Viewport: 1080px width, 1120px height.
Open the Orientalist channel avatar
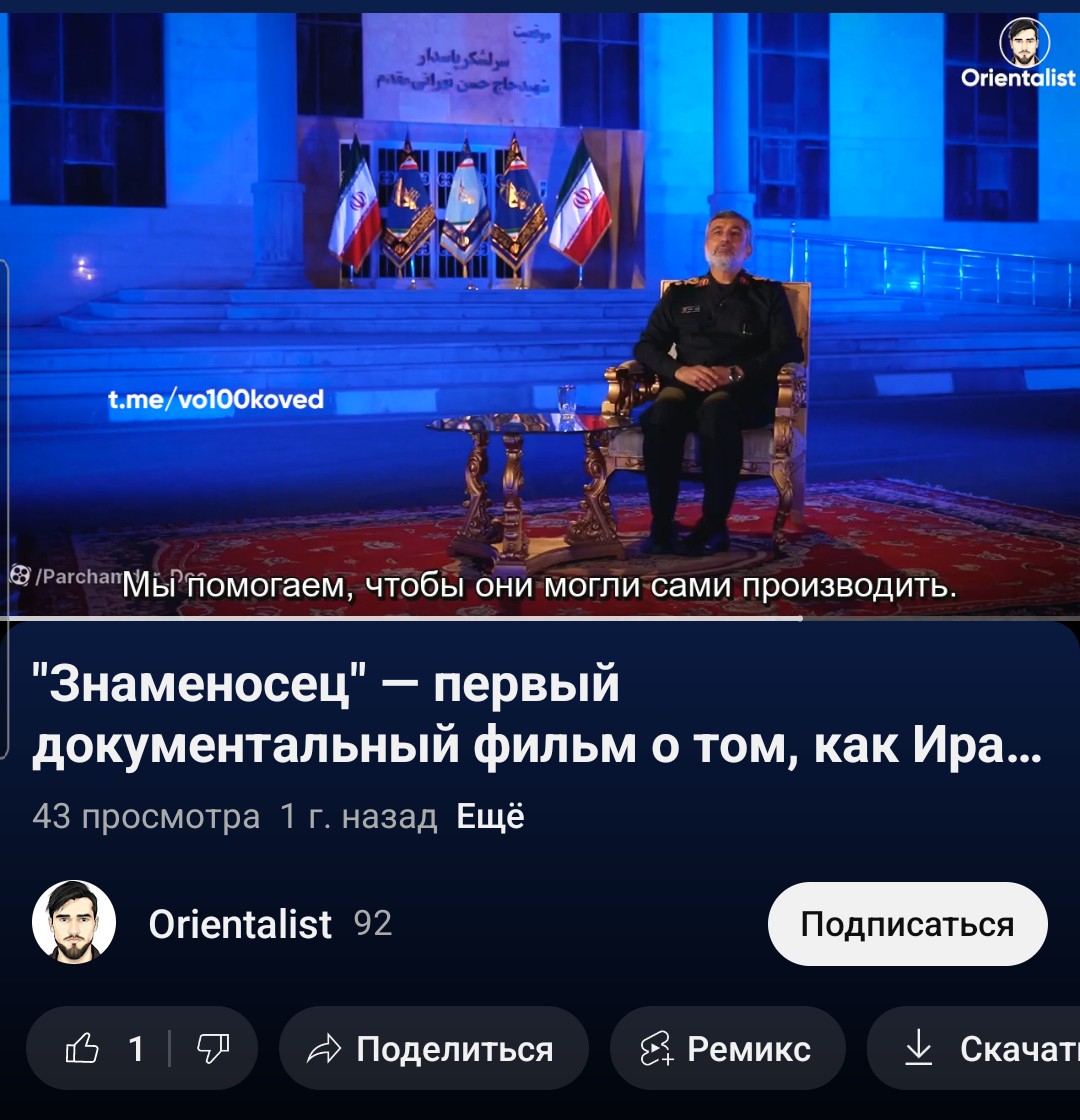pyautogui.click(x=74, y=922)
